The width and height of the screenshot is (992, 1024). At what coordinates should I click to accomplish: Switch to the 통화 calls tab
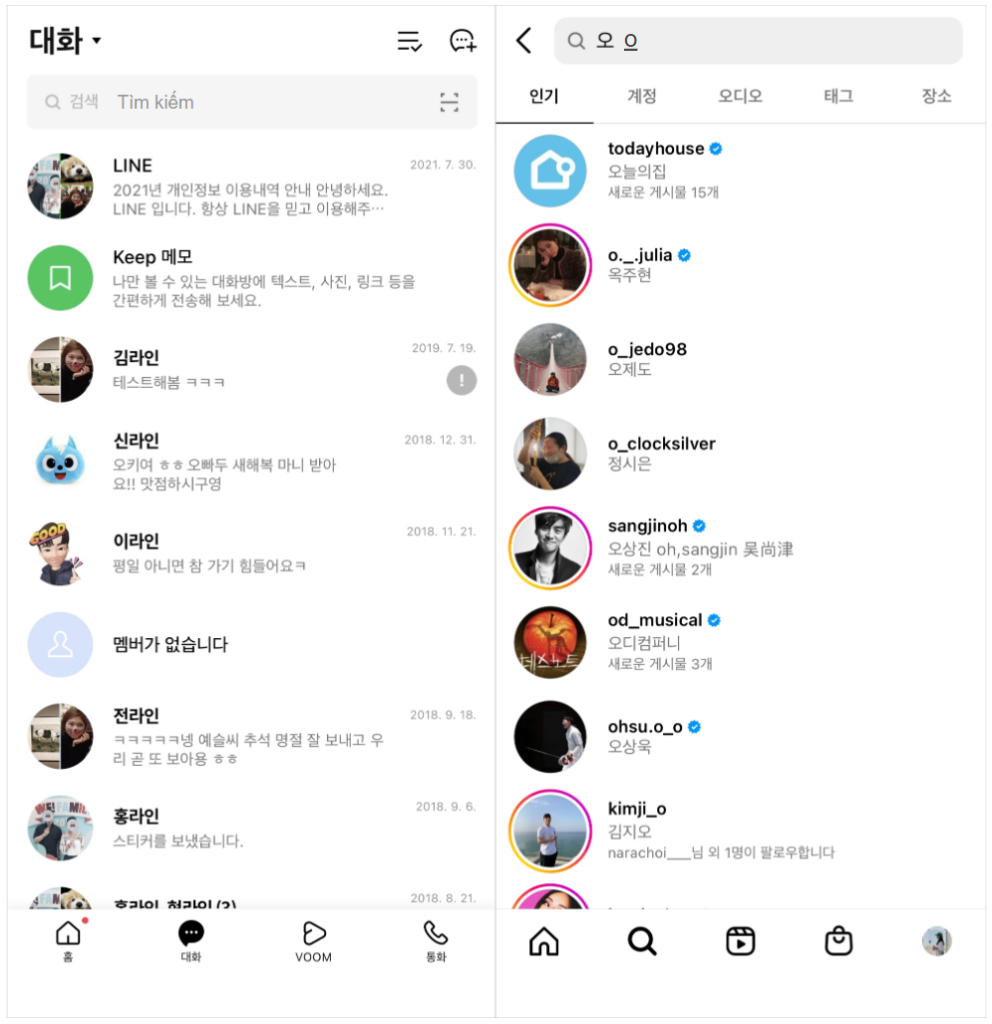point(435,941)
